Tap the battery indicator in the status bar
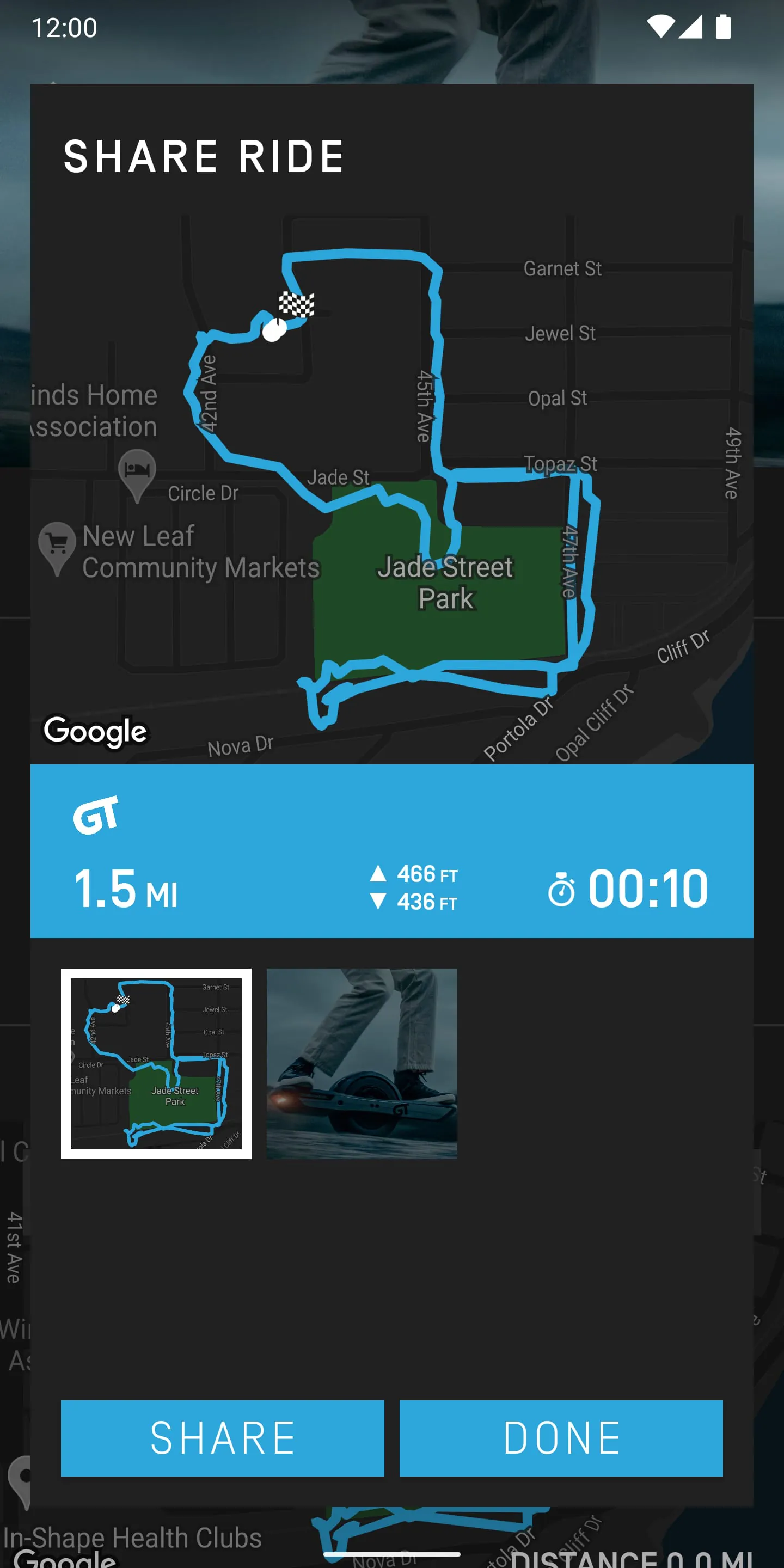This screenshot has height=1568, width=784. tap(724, 27)
